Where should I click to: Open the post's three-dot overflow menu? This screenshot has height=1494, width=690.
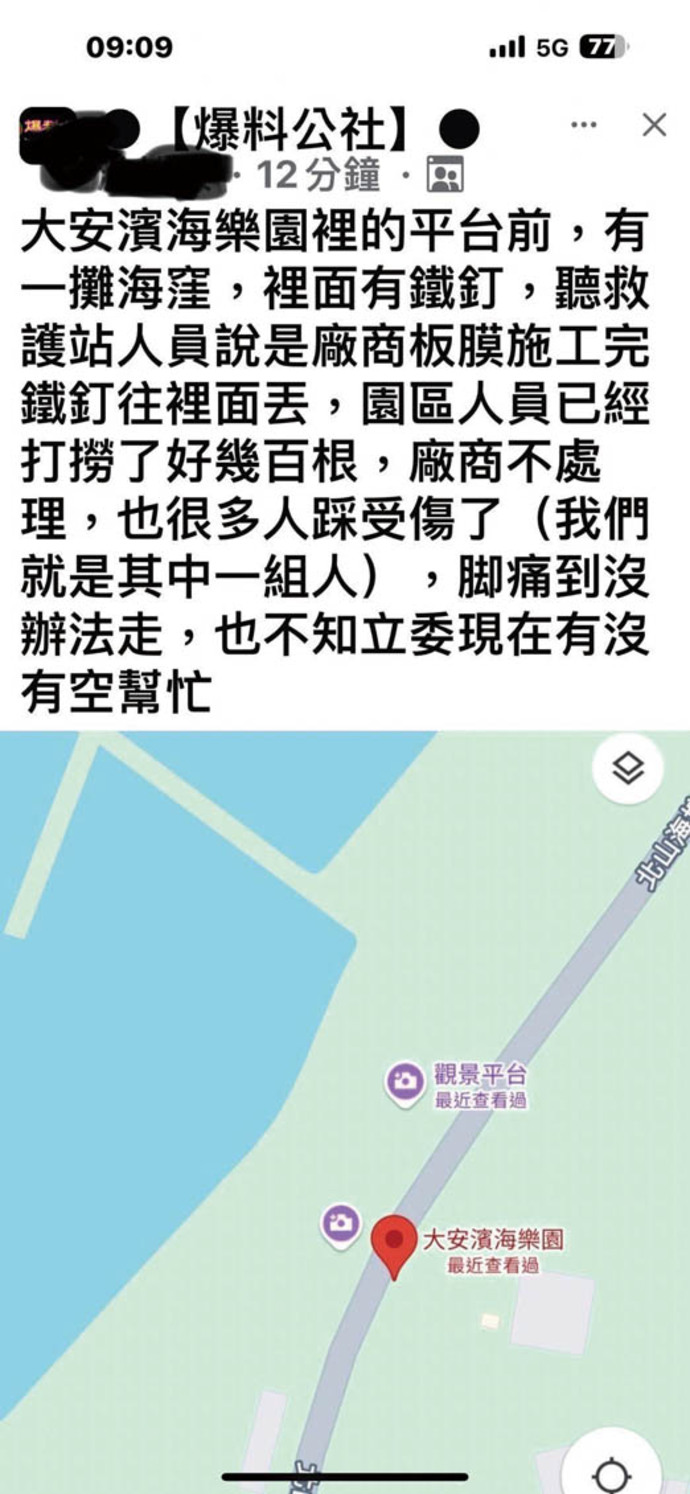point(583,126)
